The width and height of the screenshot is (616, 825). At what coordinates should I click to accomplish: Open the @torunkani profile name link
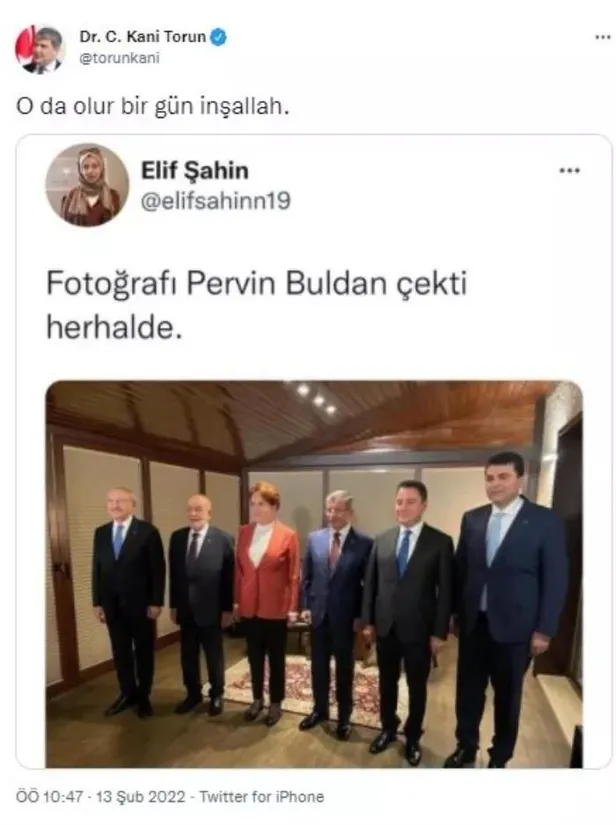(119, 57)
